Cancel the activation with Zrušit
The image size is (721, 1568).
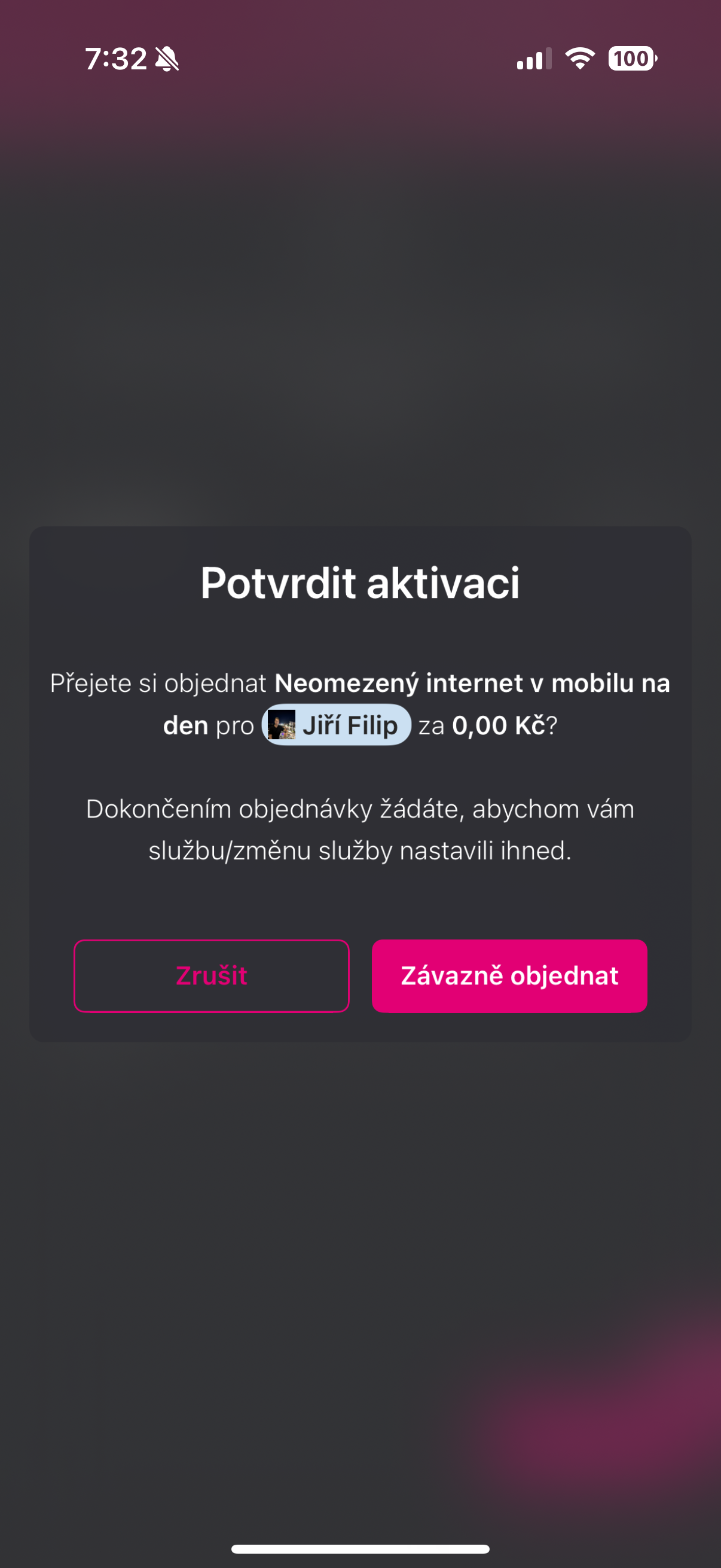211,976
